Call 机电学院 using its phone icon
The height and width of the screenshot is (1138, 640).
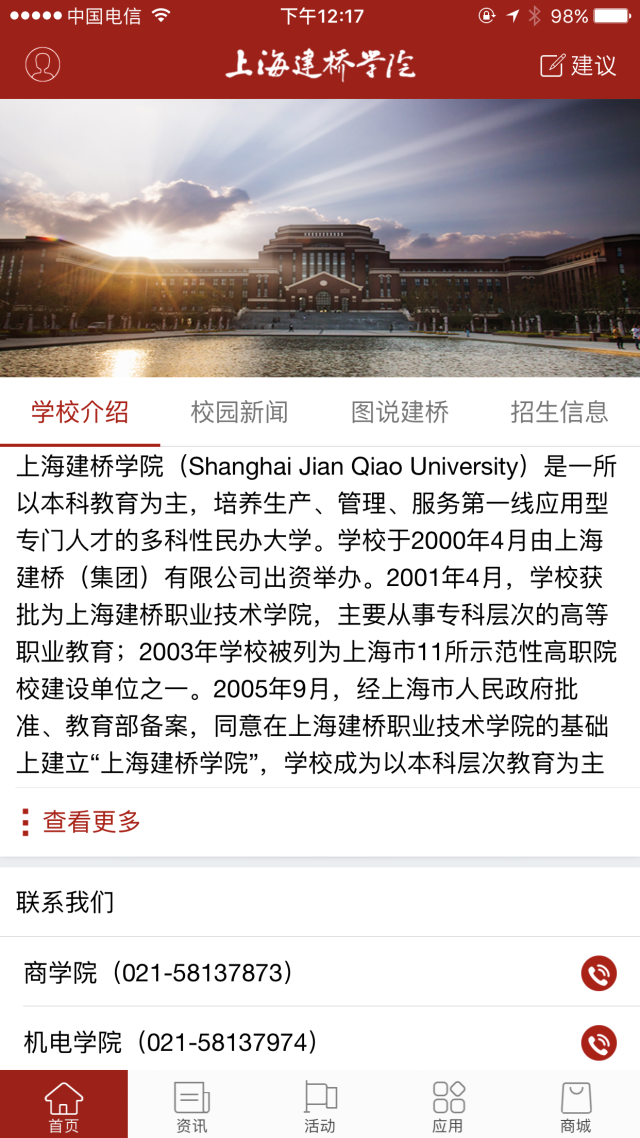598,1043
